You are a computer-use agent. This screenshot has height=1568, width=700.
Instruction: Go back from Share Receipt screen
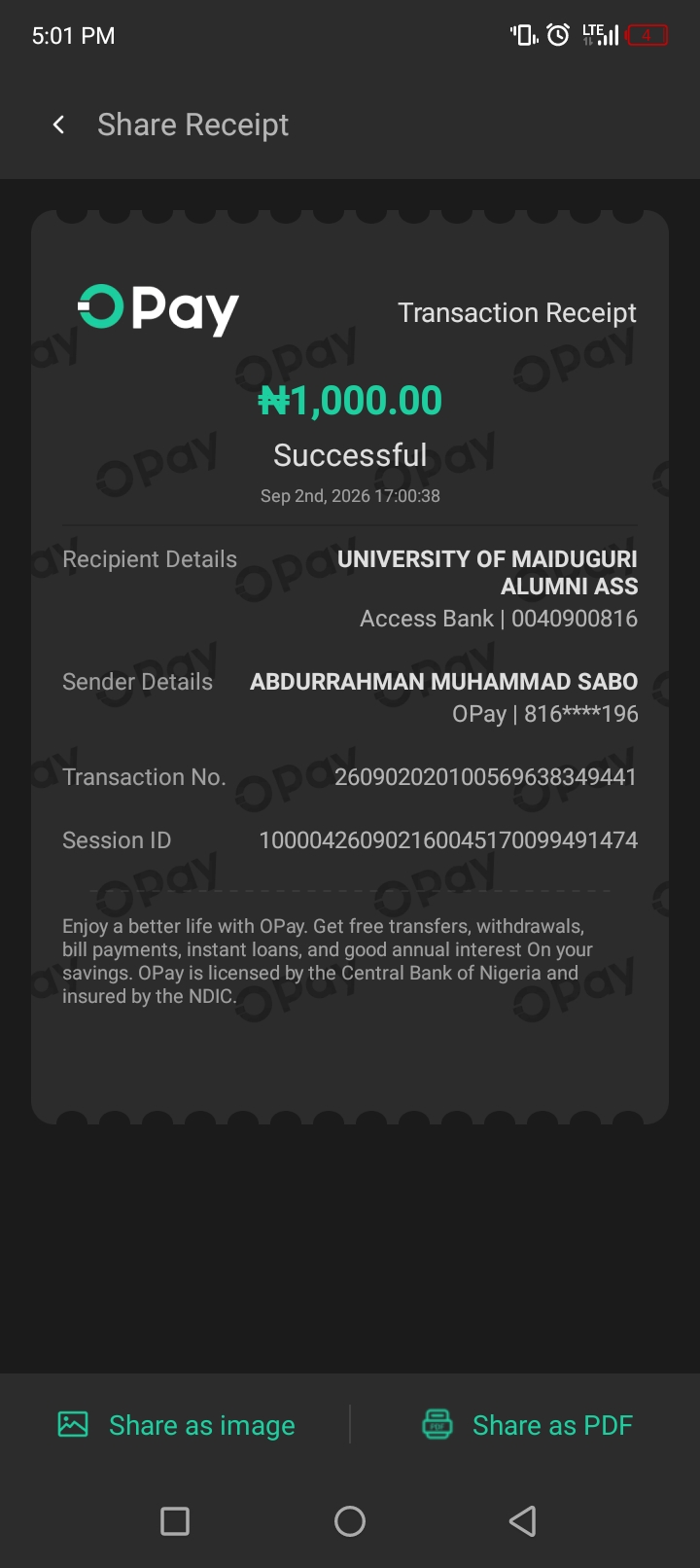[58, 125]
